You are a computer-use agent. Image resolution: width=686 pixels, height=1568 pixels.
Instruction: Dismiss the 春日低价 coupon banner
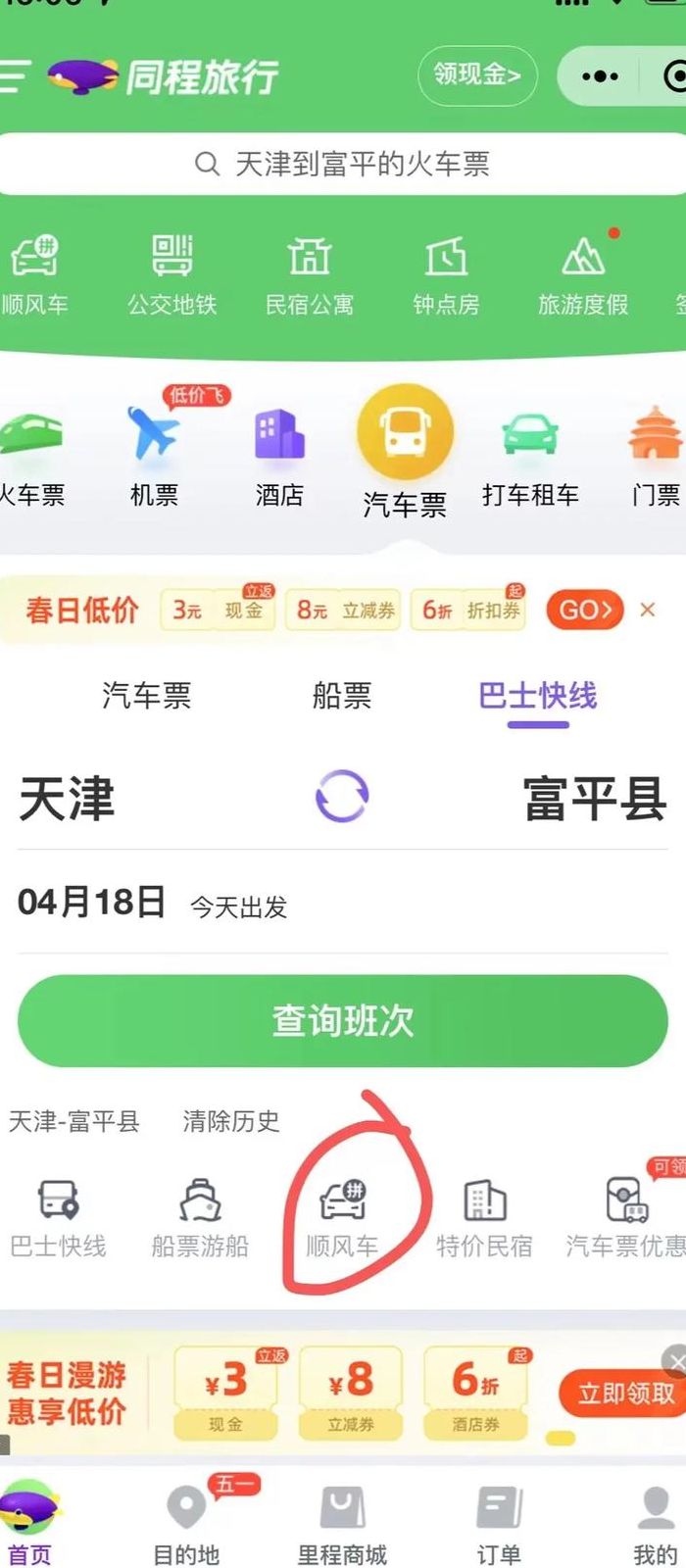(x=648, y=610)
